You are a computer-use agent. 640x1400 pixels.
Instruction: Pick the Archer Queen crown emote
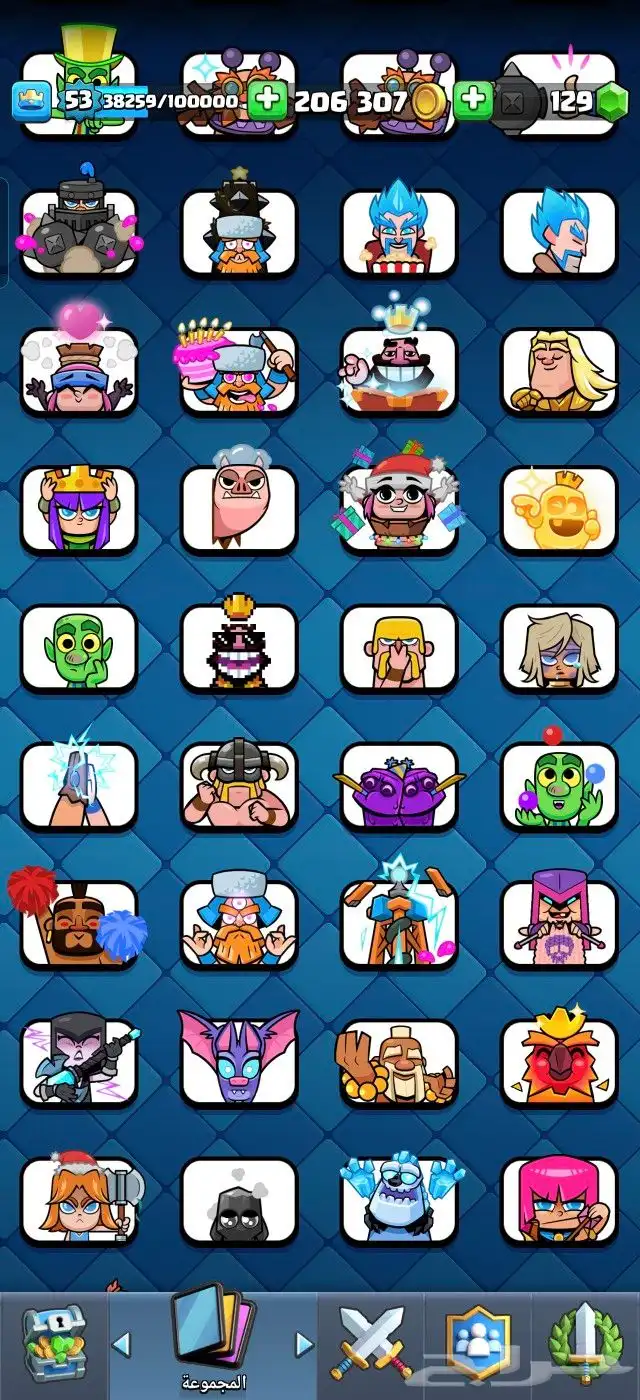79,510
